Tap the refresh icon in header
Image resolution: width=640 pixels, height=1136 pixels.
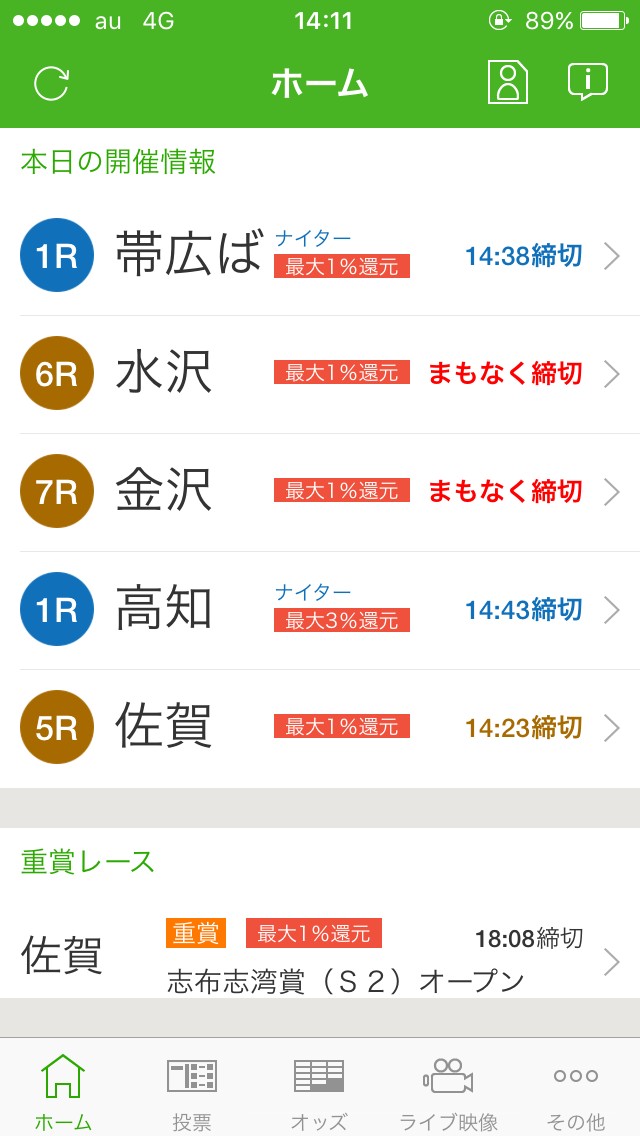coord(51,83)
